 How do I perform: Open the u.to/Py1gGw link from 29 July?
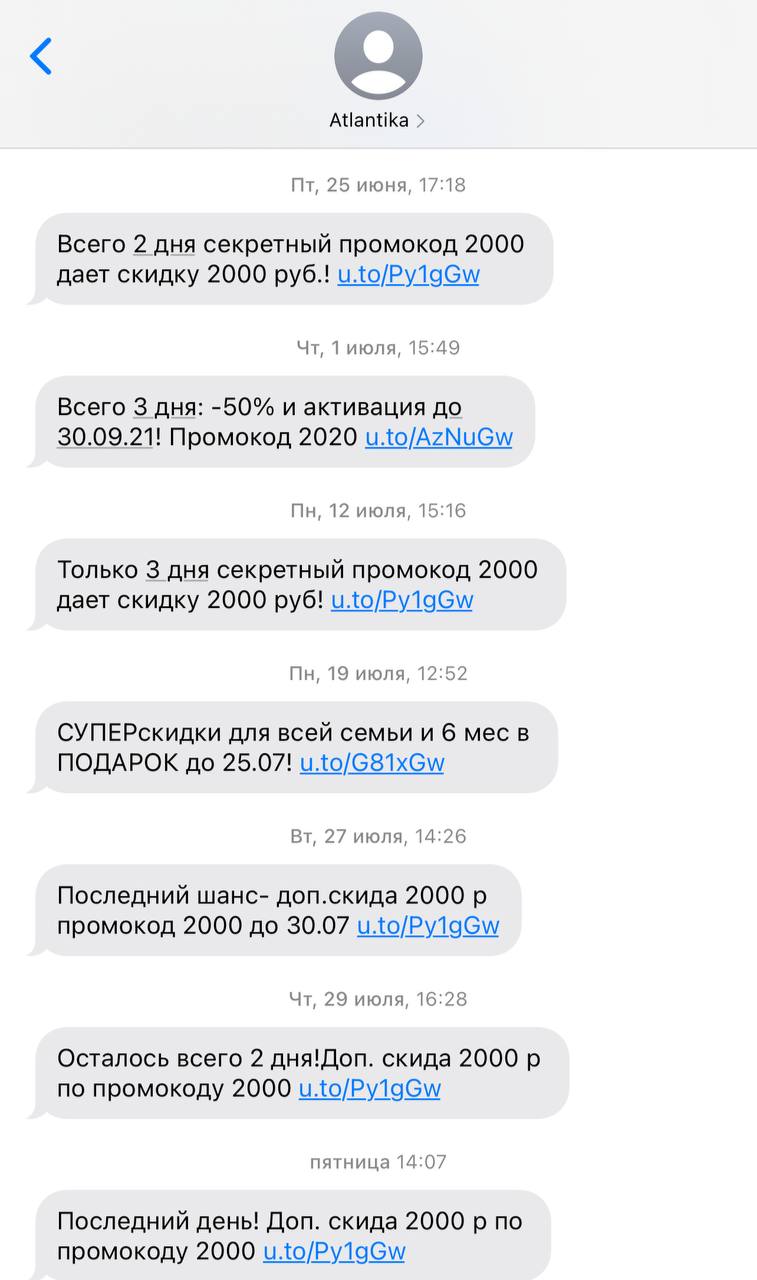click(370, 1089)
